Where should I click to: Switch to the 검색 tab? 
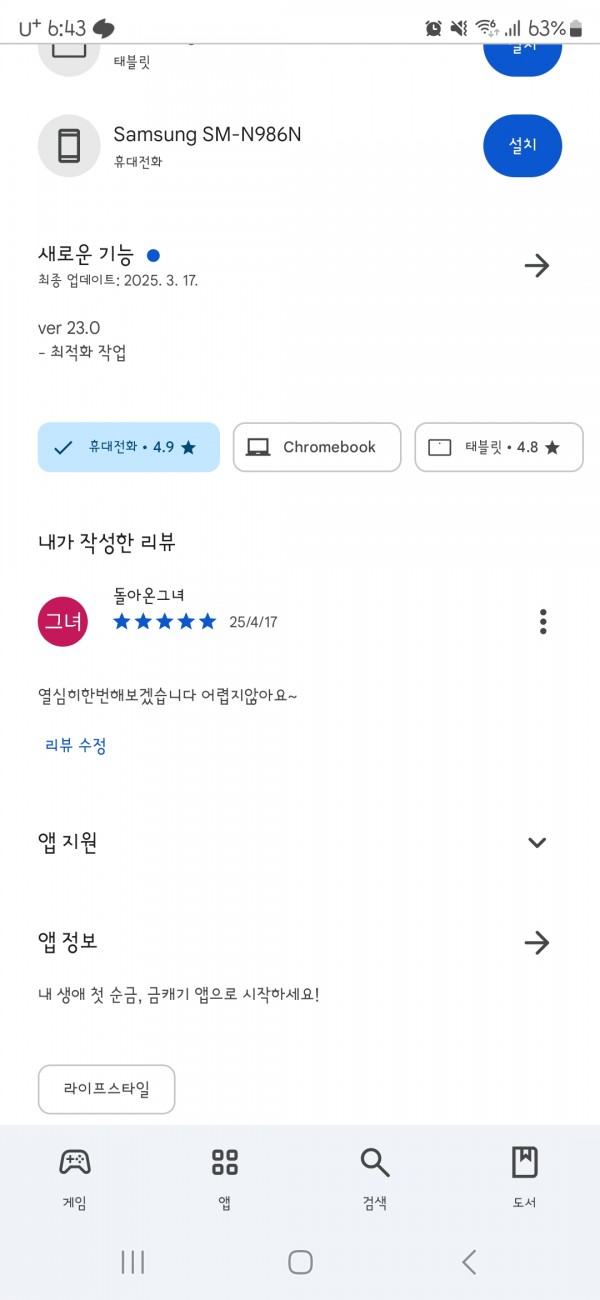click(x=375, y=1178)
